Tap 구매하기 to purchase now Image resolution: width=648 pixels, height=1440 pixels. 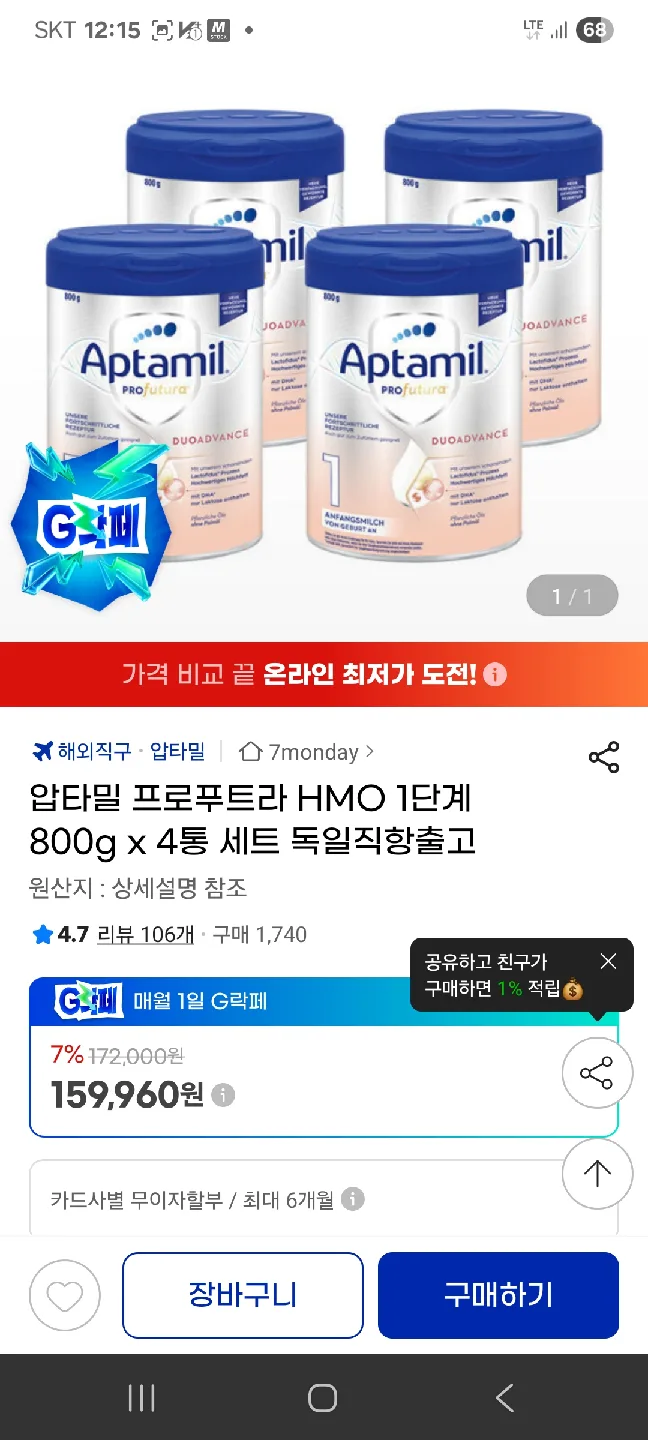(498, 1296)
